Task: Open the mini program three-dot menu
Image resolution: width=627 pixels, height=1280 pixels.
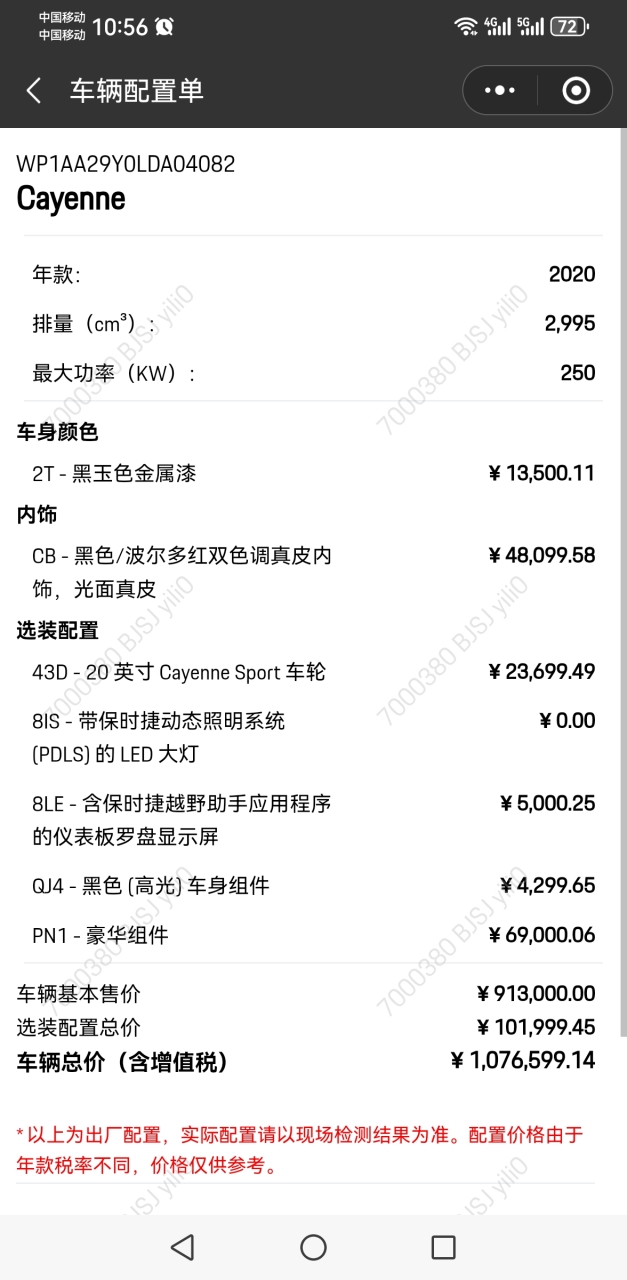Action: click(500, 91)
